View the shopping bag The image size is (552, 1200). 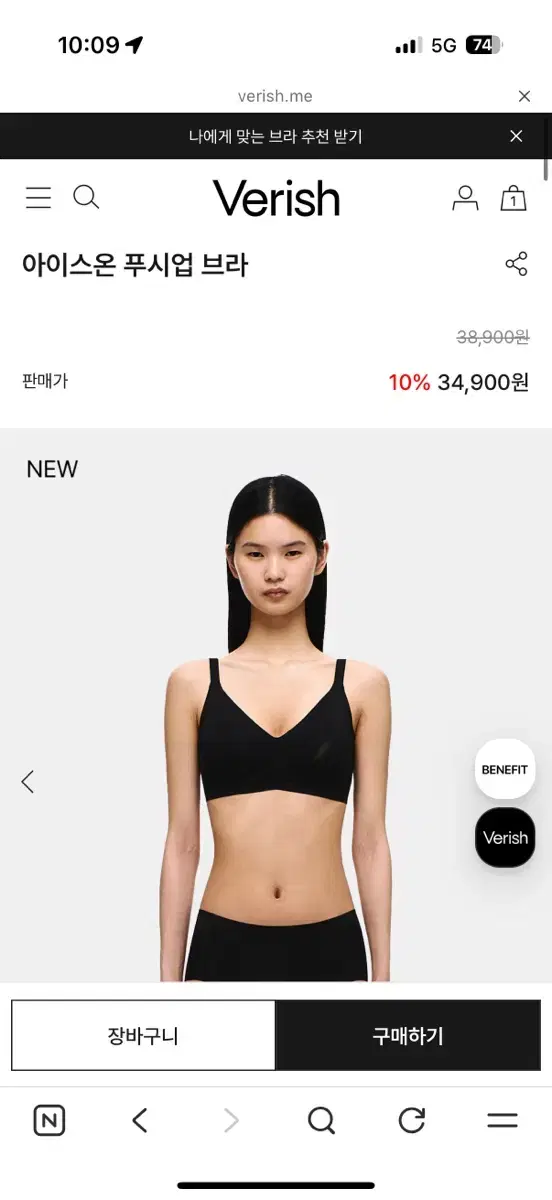point(513,197)
